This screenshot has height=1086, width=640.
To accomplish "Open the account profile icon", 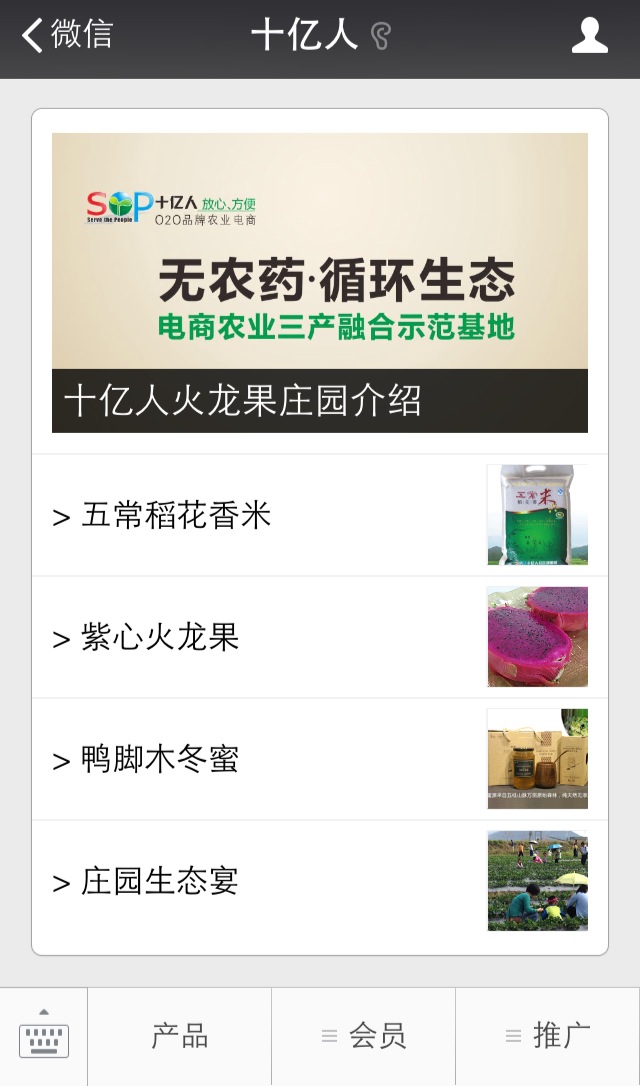I will tap(589, 36).
